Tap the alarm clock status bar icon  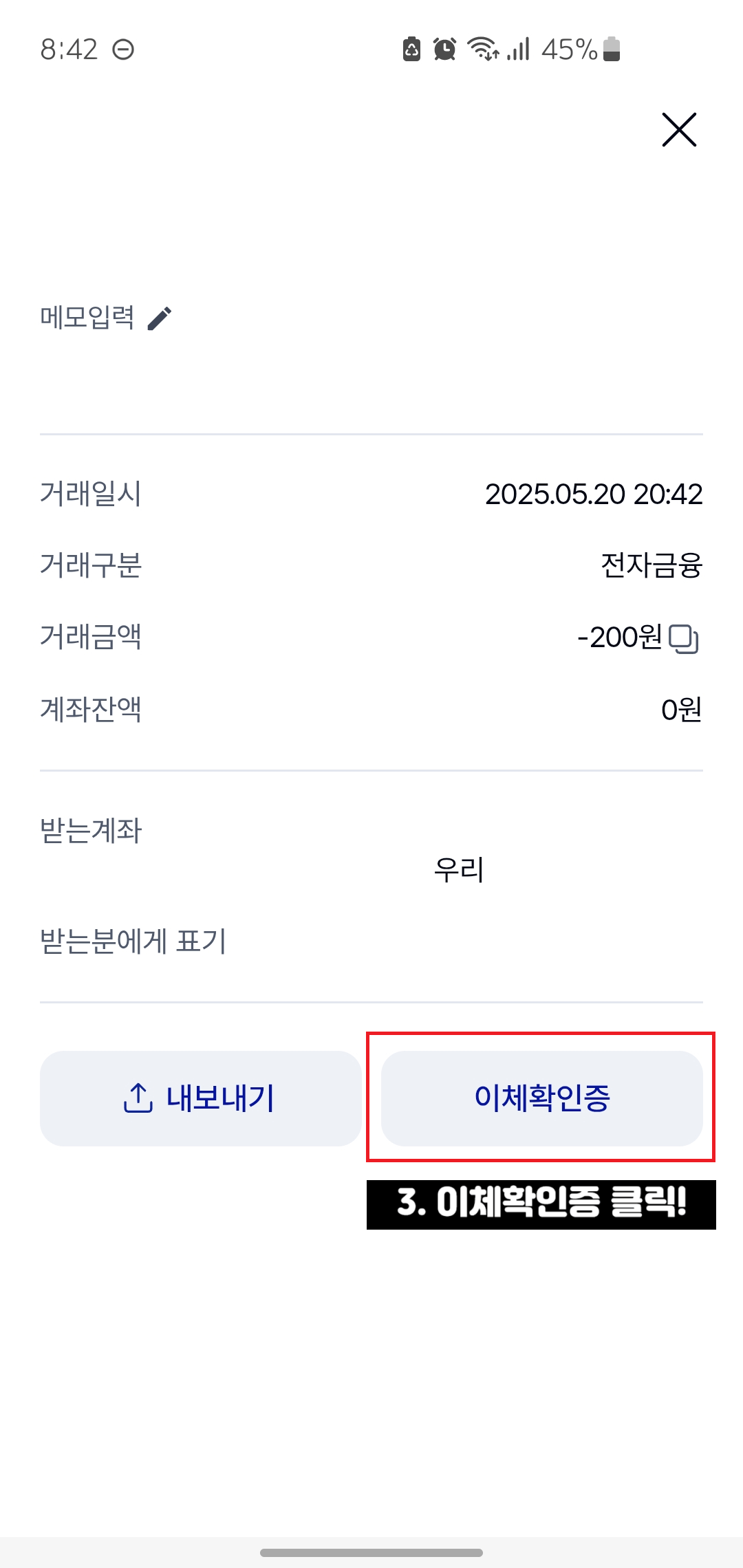(444, 50)
